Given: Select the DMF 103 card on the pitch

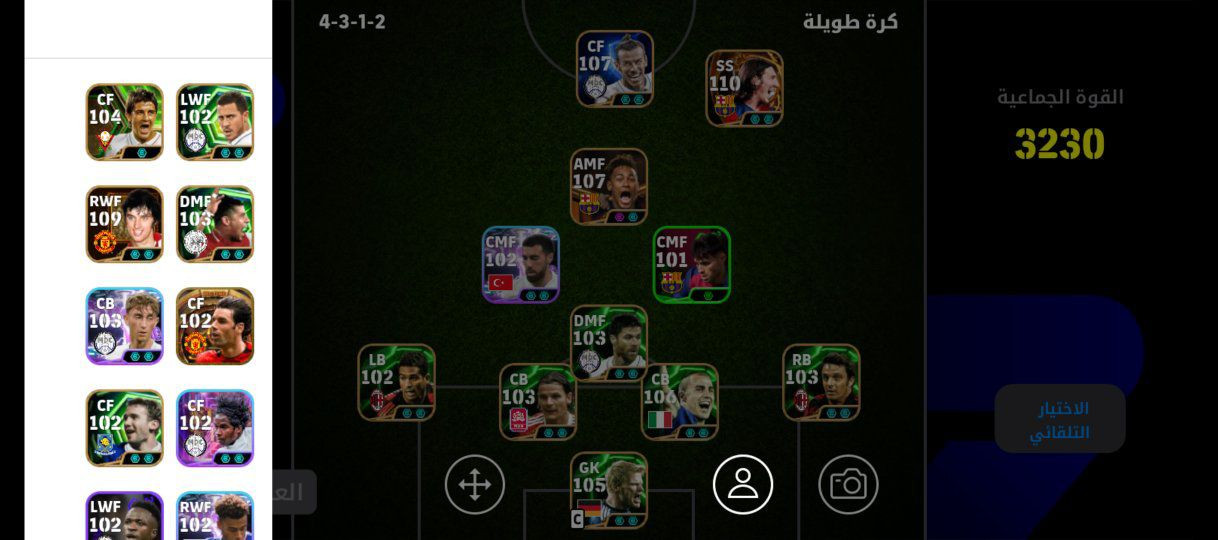Looking at the screenshot, I should [x=609, y=343].
